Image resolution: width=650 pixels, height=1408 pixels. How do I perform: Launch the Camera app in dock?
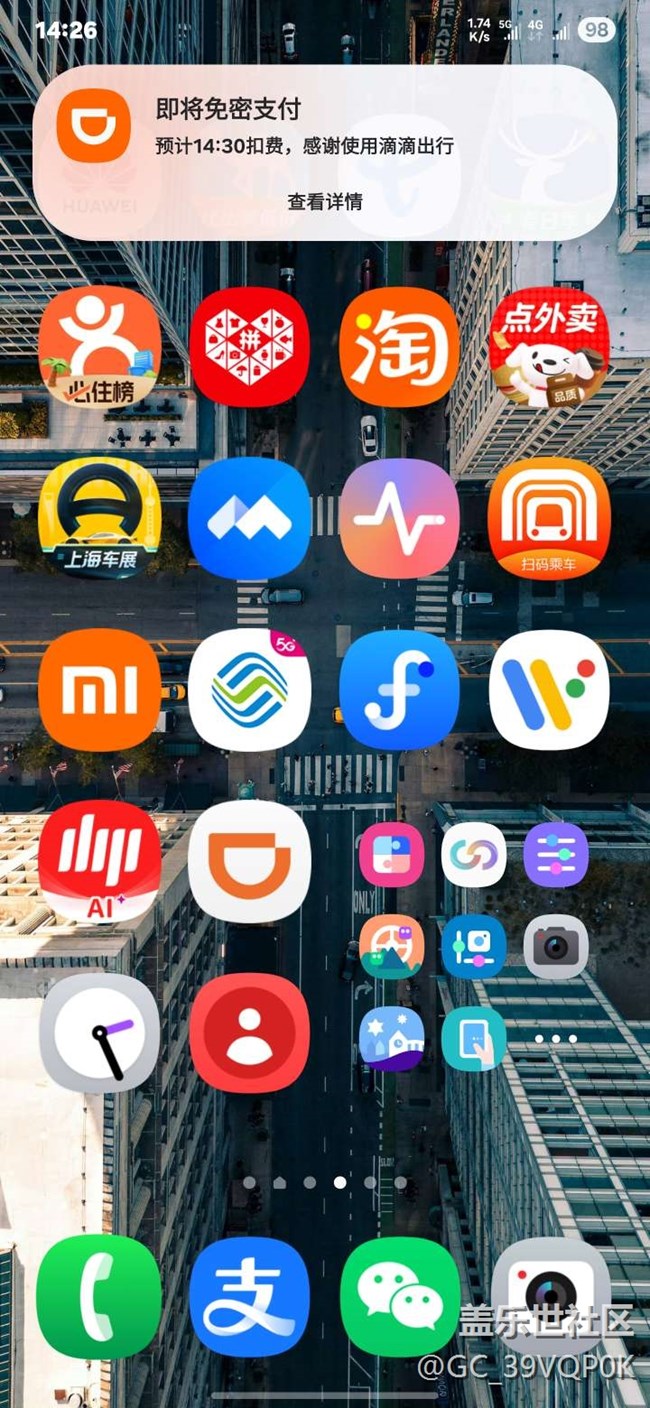(x=549, y=1296)
